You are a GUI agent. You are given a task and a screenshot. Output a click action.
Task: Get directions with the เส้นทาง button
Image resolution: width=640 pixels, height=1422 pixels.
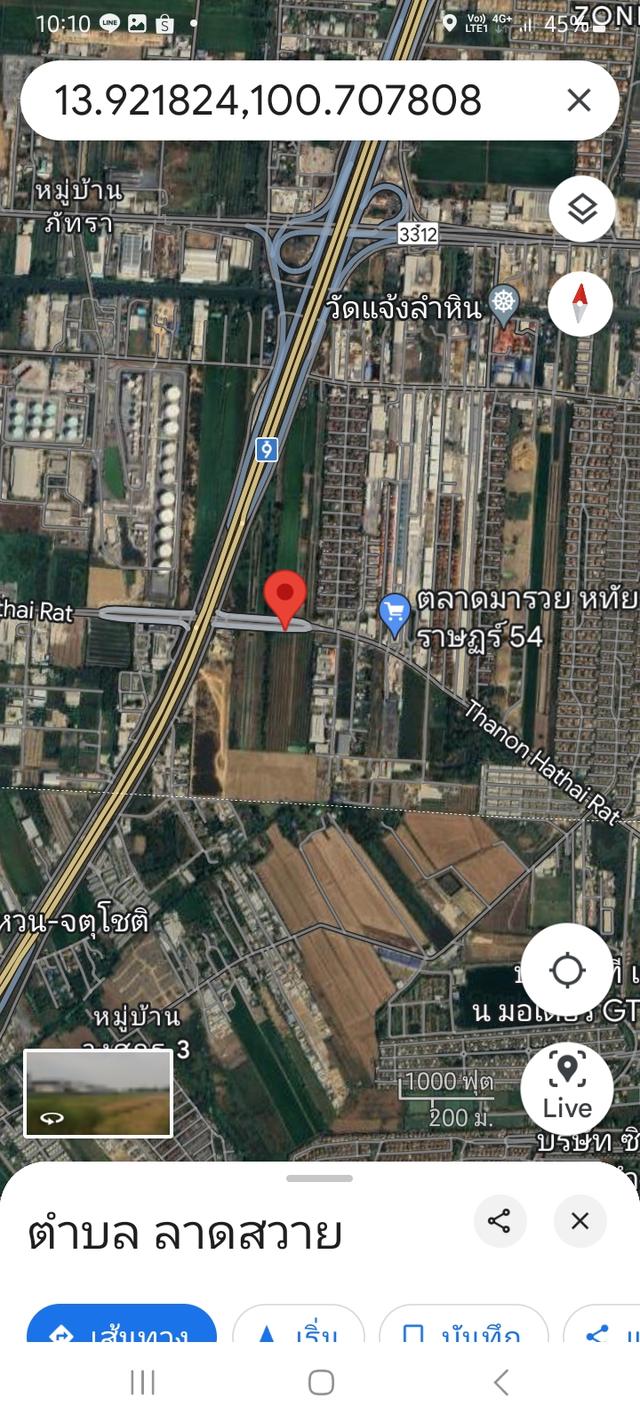pos(121,1328)
